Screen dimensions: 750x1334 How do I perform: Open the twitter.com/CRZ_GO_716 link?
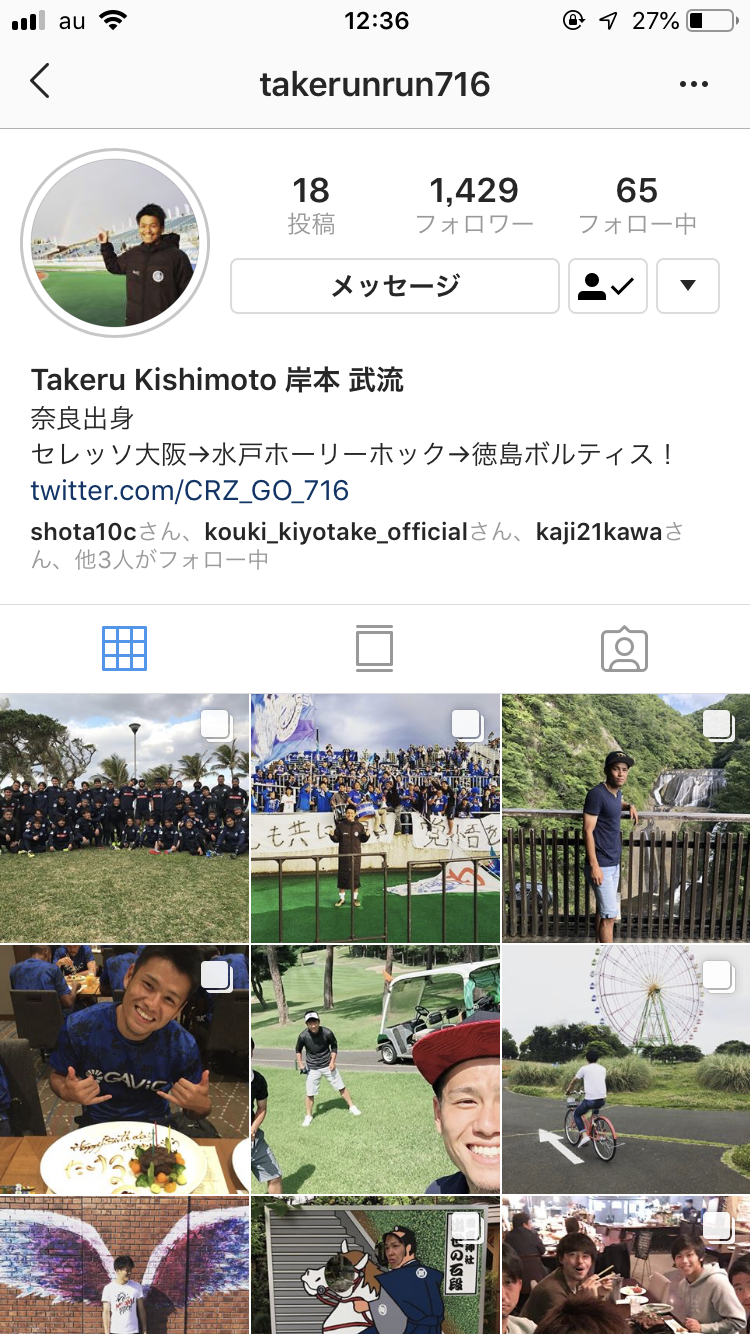tap(189, 490)
